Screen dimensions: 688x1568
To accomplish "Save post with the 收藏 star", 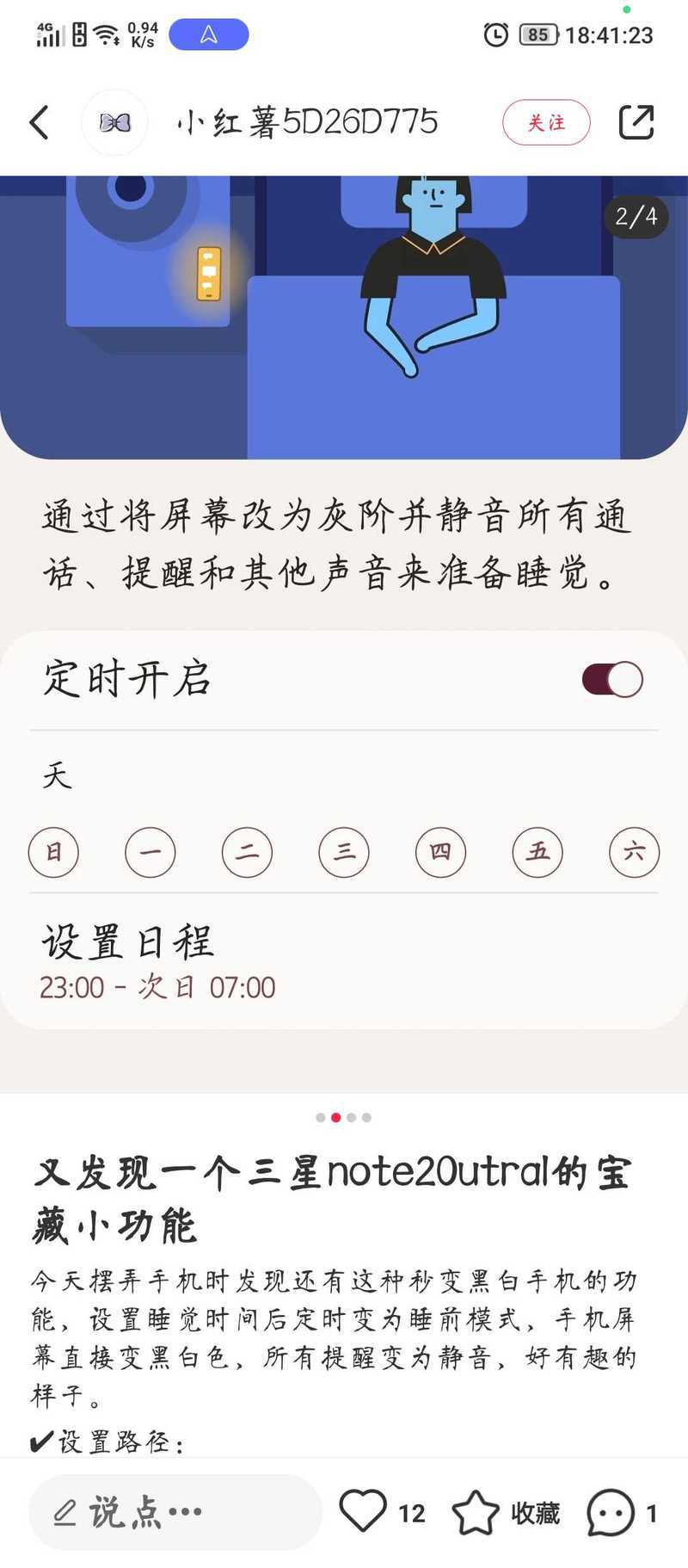I will point(476,1512).
